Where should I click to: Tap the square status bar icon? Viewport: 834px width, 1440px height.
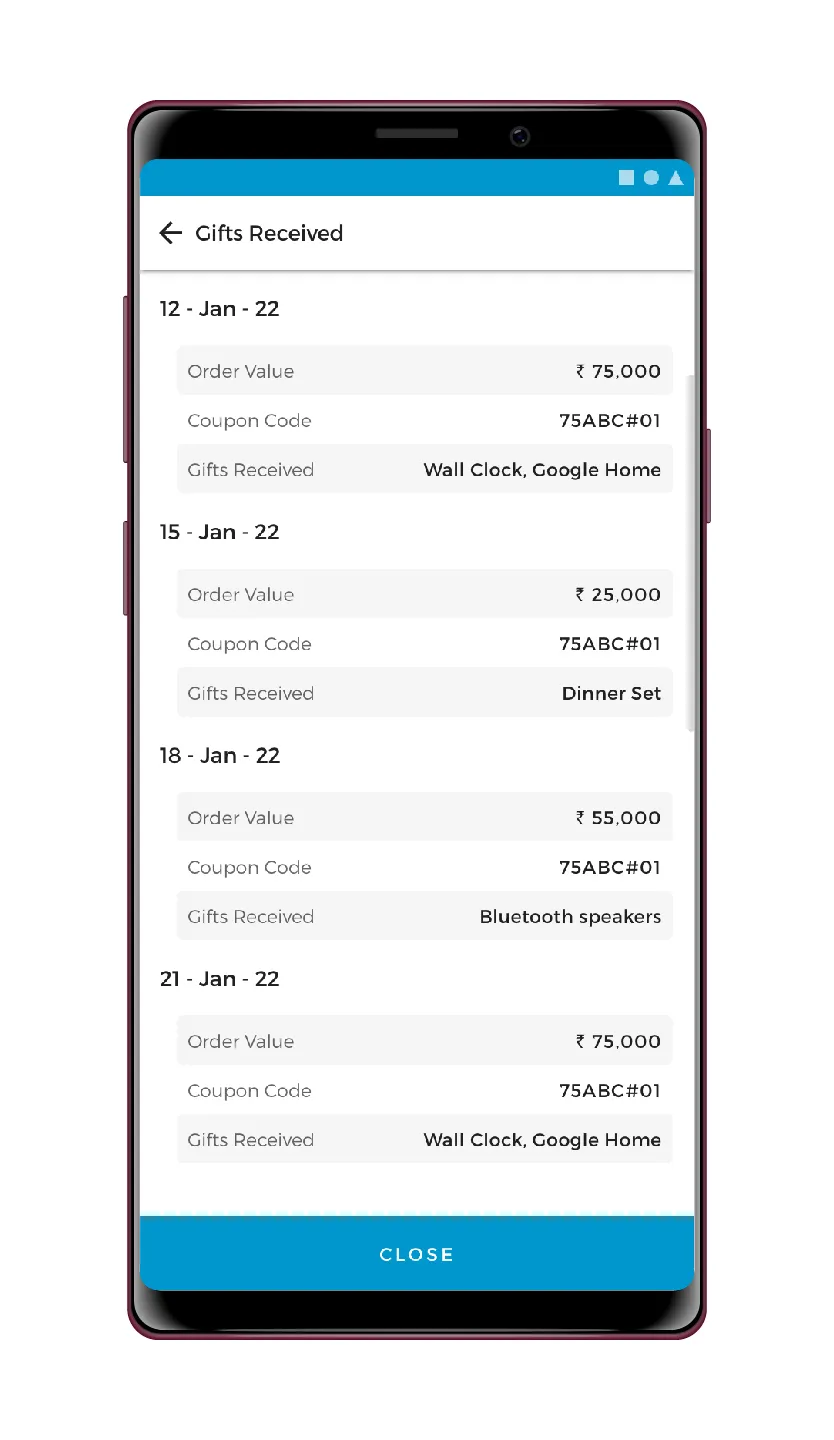click(x=627, y=177)
